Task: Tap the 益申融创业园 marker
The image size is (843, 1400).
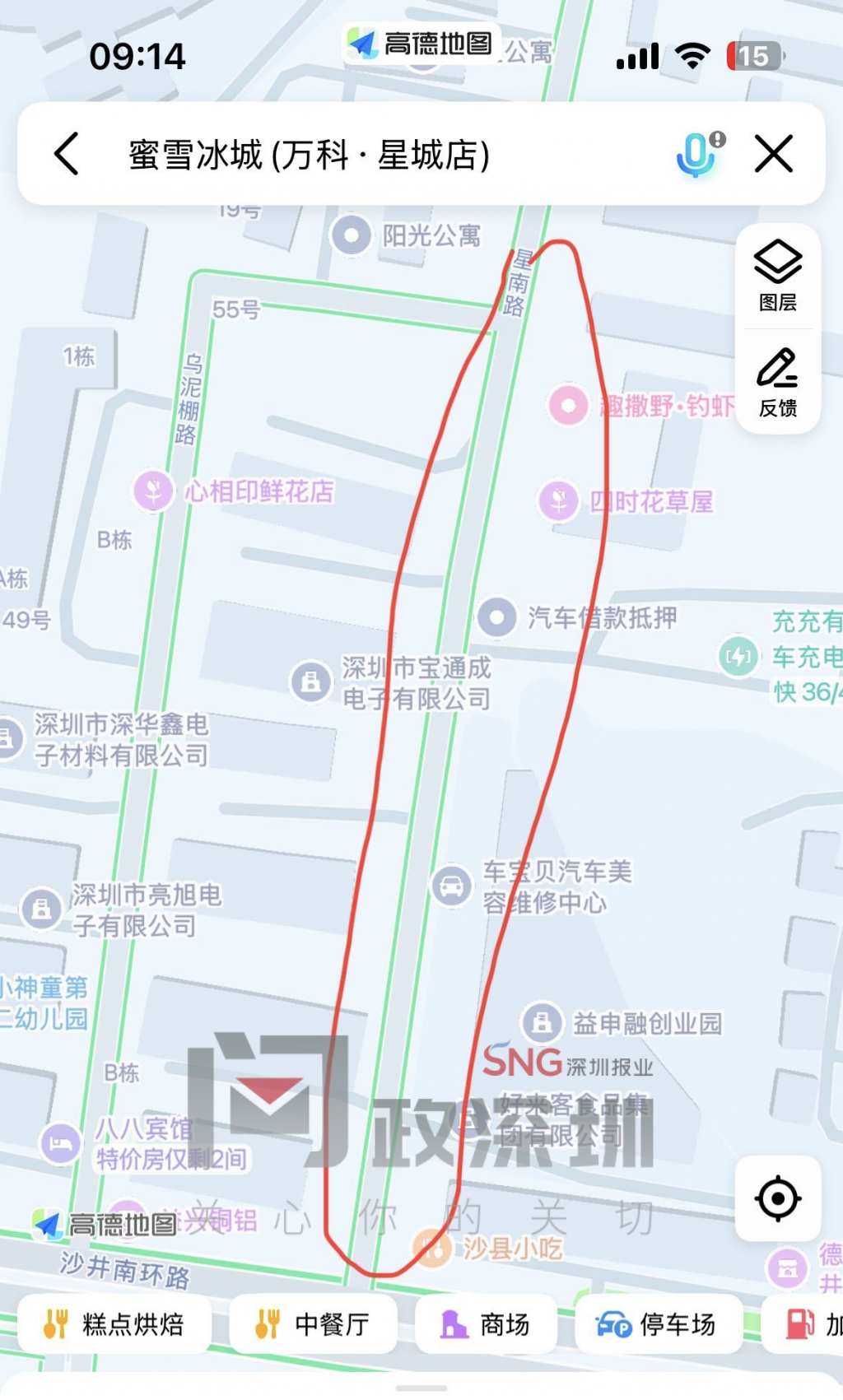Action: click(542, 1022)
